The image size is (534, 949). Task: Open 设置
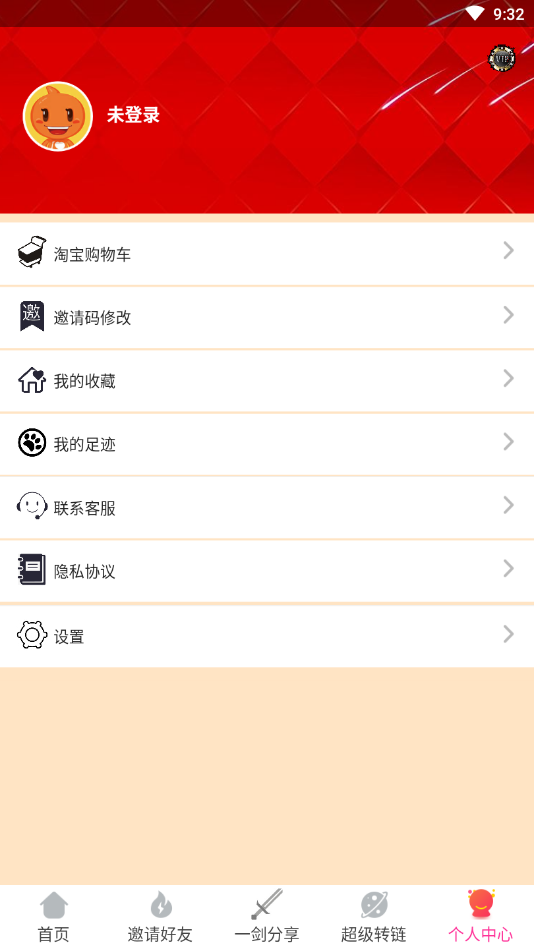[267, 636]
